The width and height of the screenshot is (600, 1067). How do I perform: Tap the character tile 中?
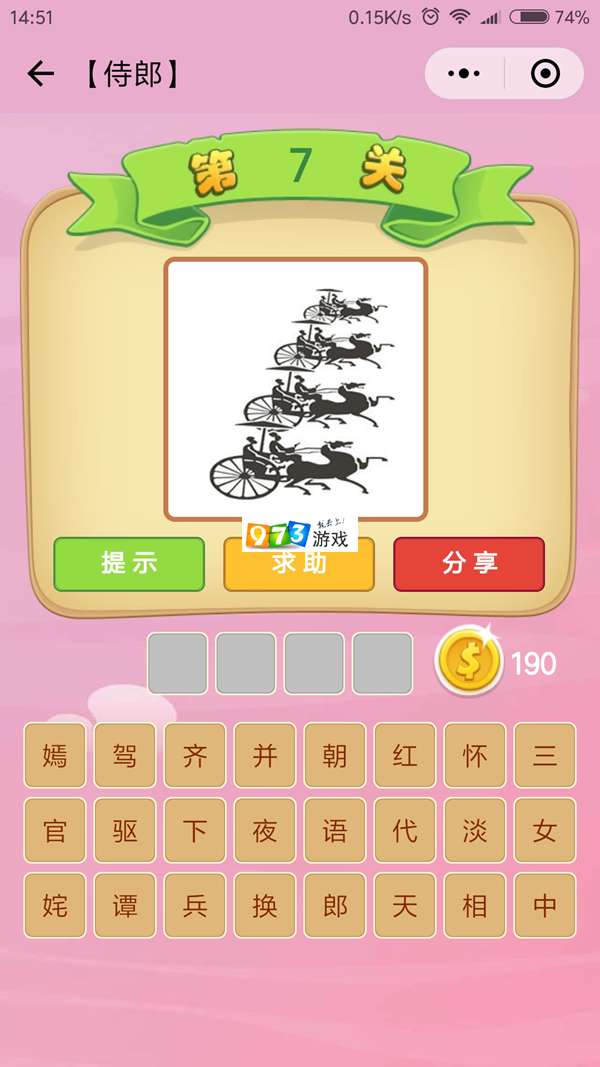tap(545, 905)
